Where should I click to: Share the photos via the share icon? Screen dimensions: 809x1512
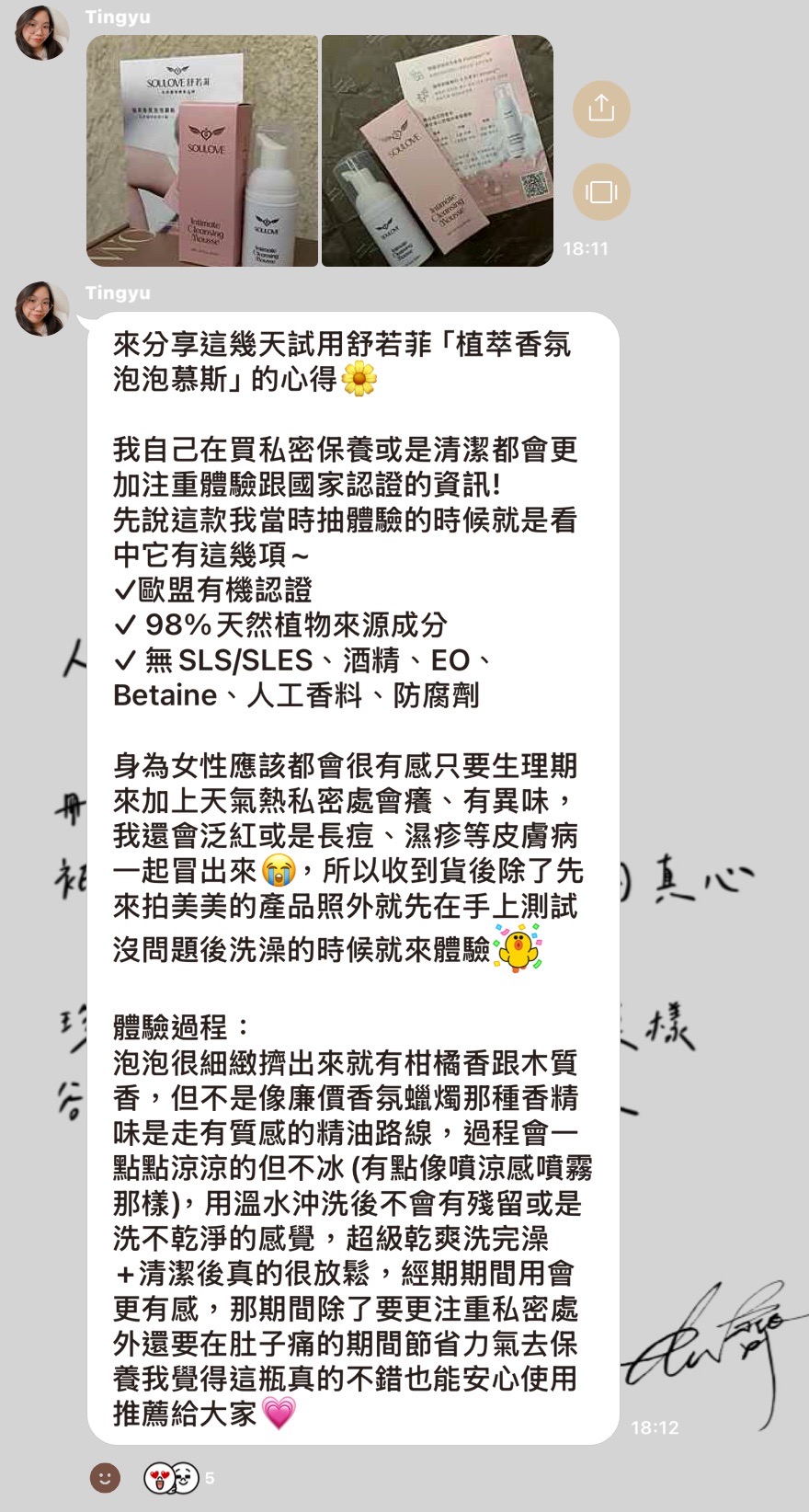601,109
